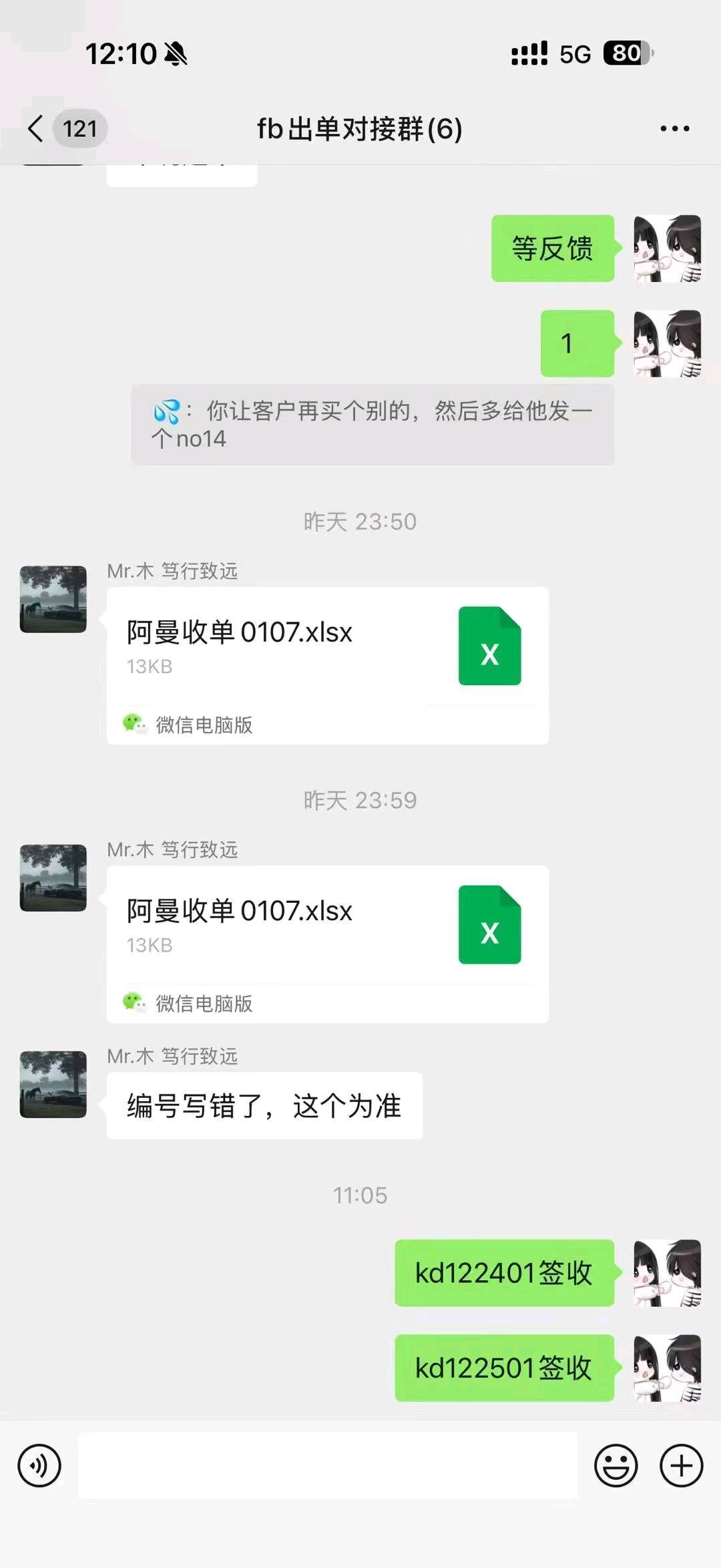Viewport: 721px width, 1568px height.
Task: Tap Mr.木 笃行致远's avatar
Action: pyautogui.click(x=53, y=598)
